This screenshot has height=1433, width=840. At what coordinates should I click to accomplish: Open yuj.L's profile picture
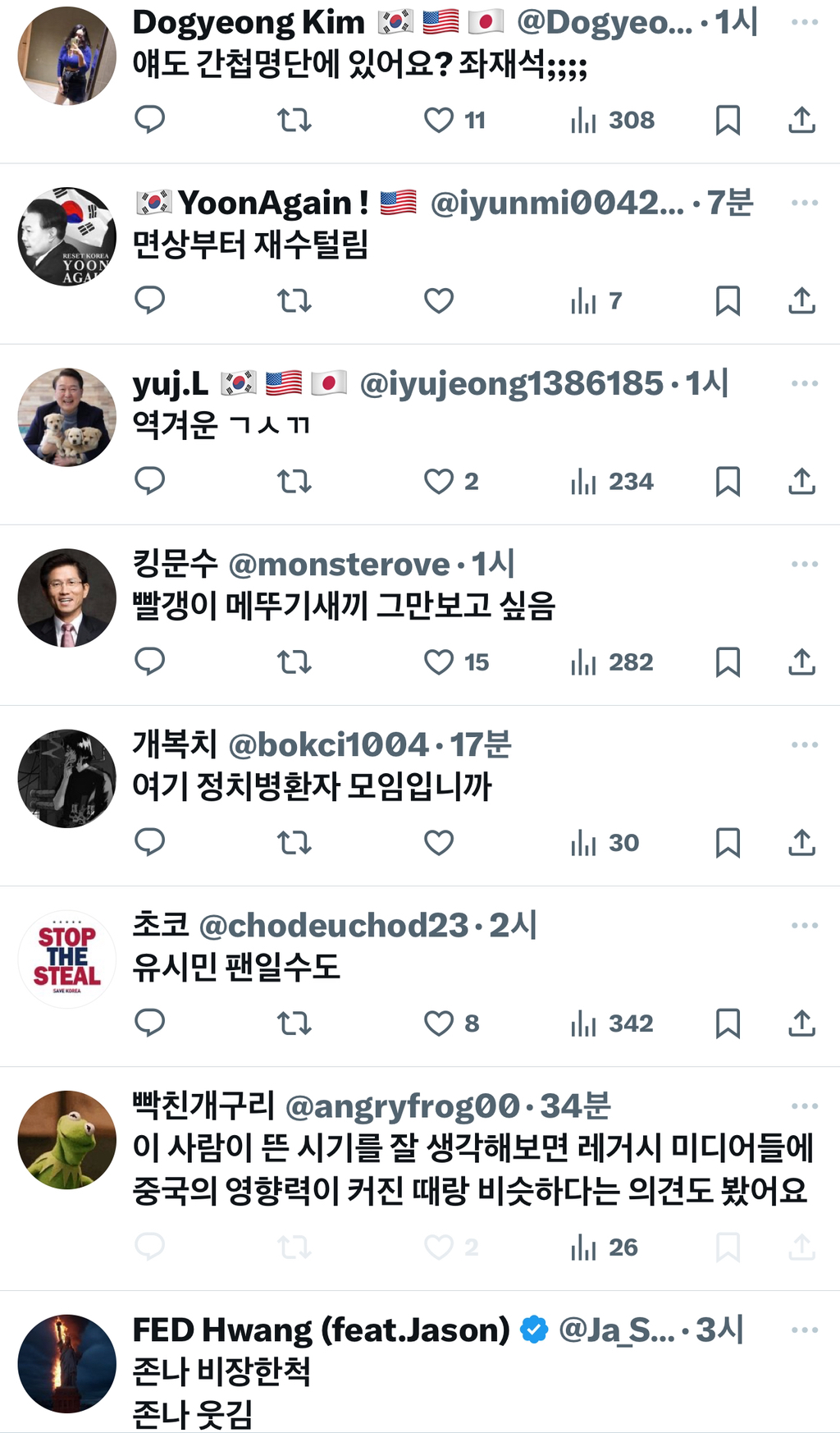click(67, 417)
